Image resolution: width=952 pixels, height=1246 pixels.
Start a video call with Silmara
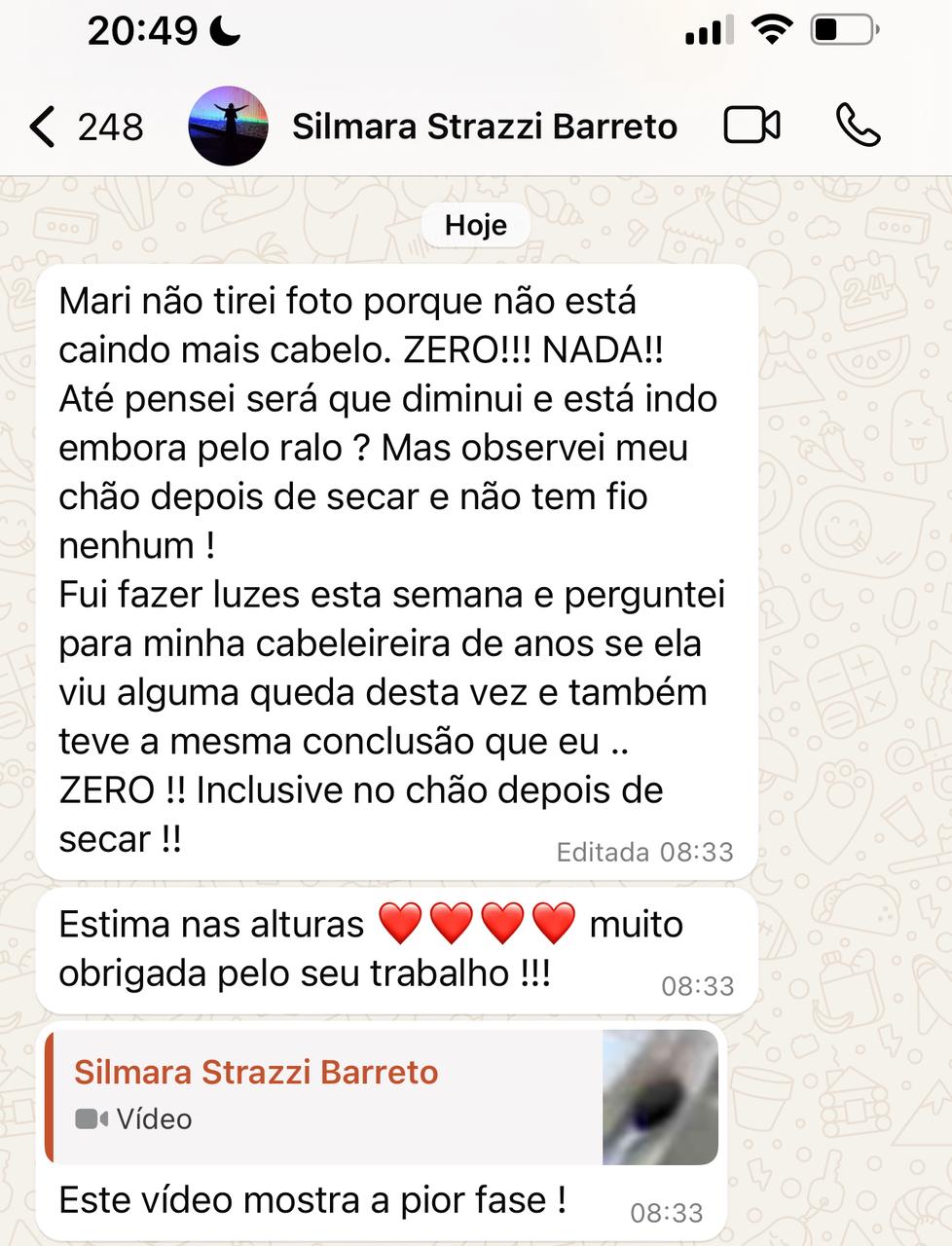pos(751,126)
